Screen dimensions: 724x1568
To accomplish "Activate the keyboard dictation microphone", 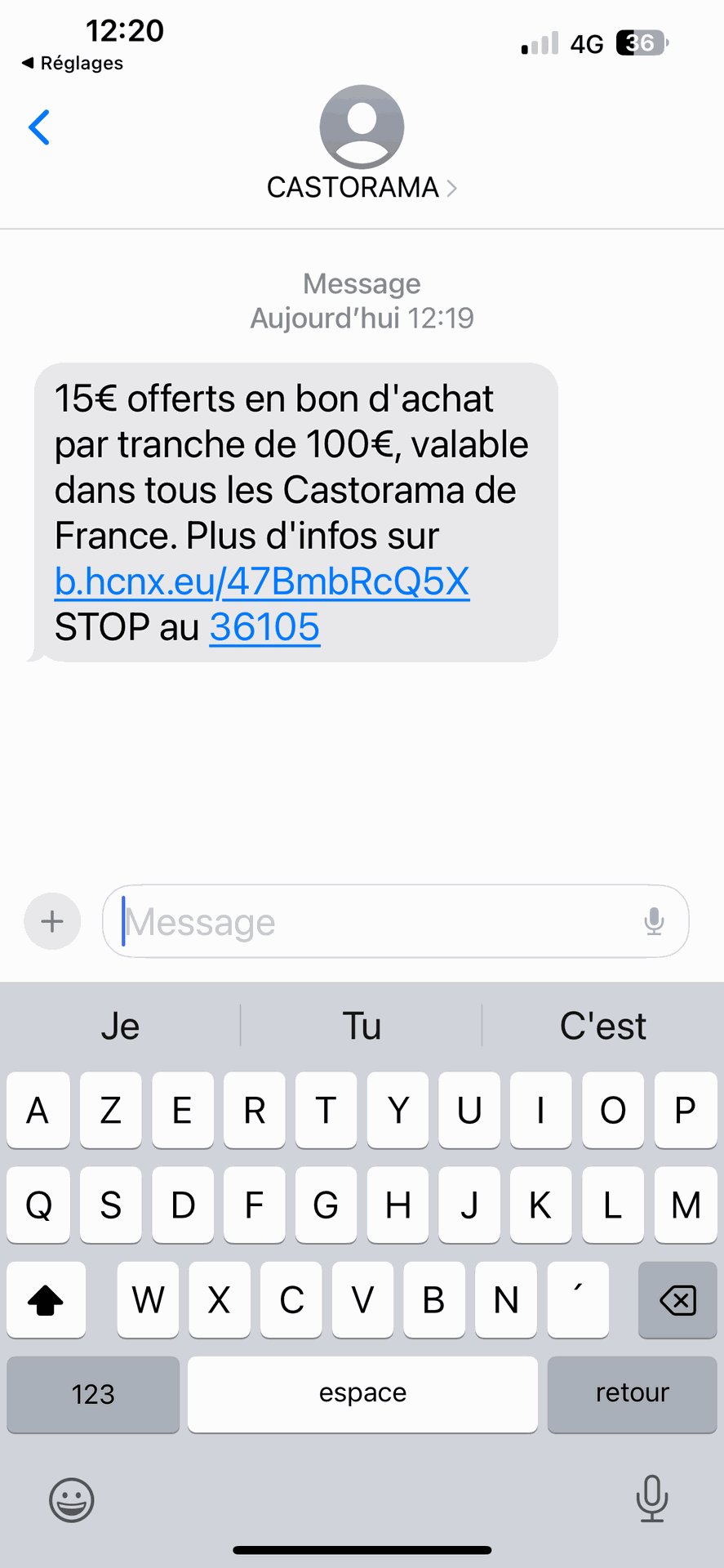I will pos(651,1498).
